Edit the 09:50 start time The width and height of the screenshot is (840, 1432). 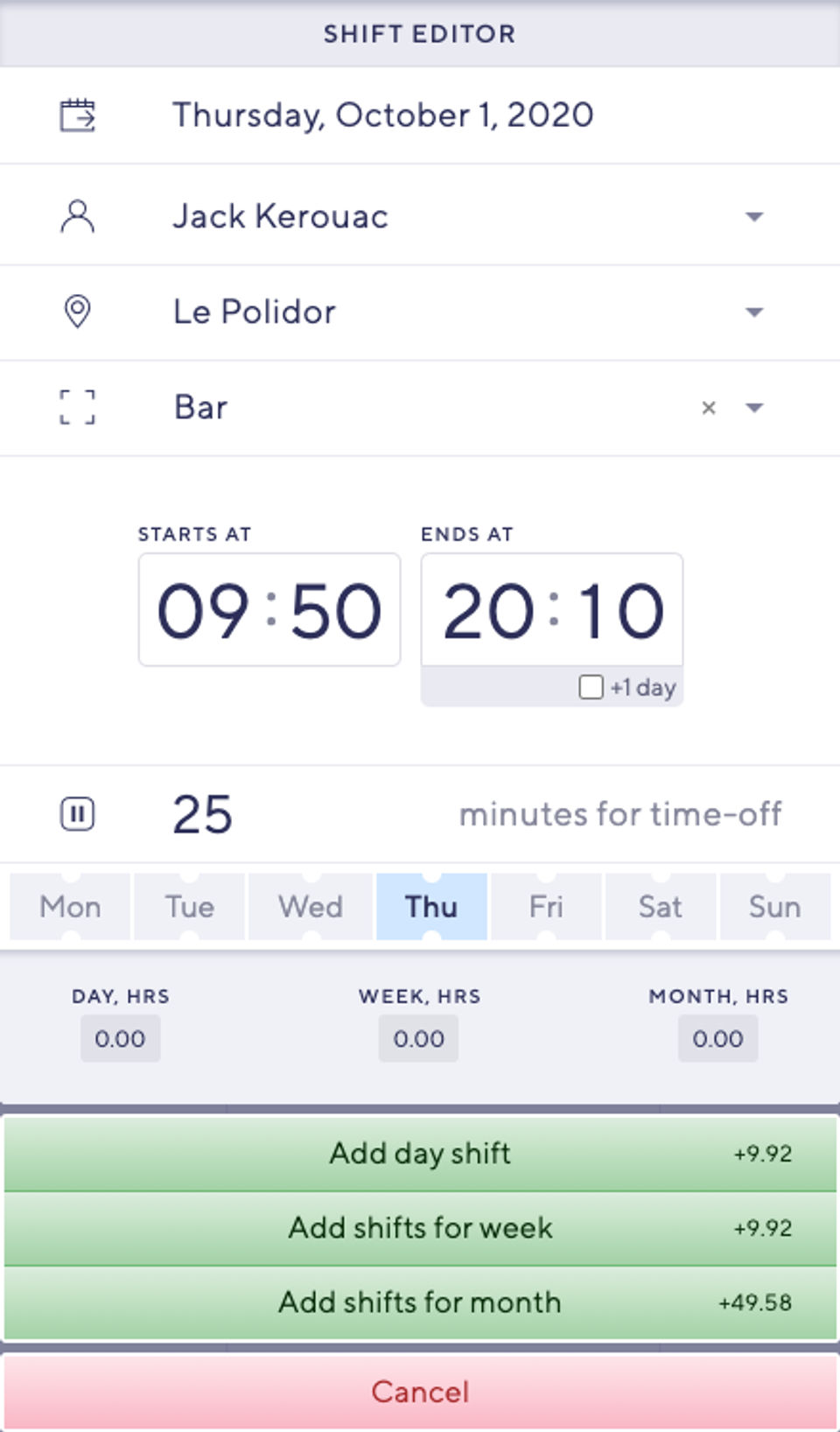[x=269, y=610]
